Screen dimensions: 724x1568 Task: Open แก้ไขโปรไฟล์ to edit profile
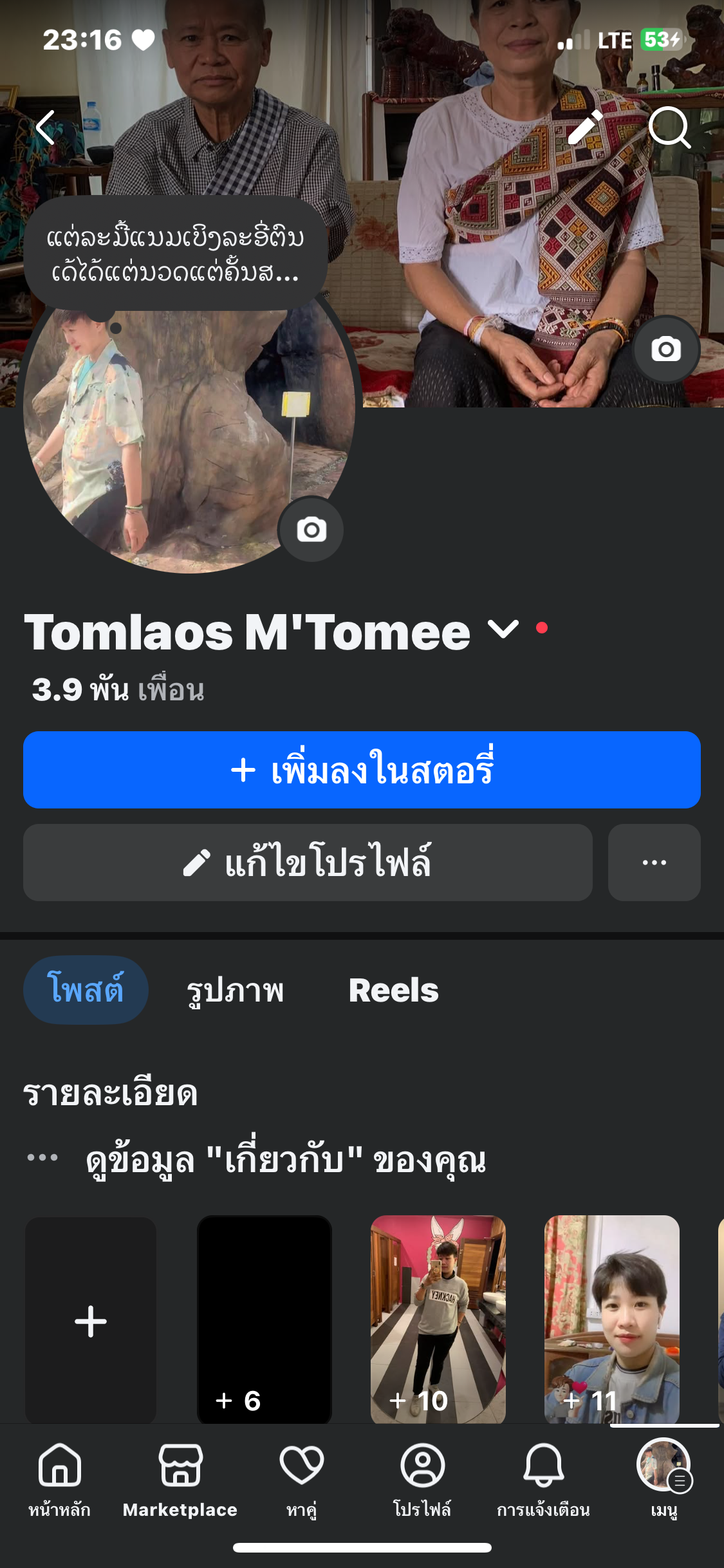coord(308,863)
